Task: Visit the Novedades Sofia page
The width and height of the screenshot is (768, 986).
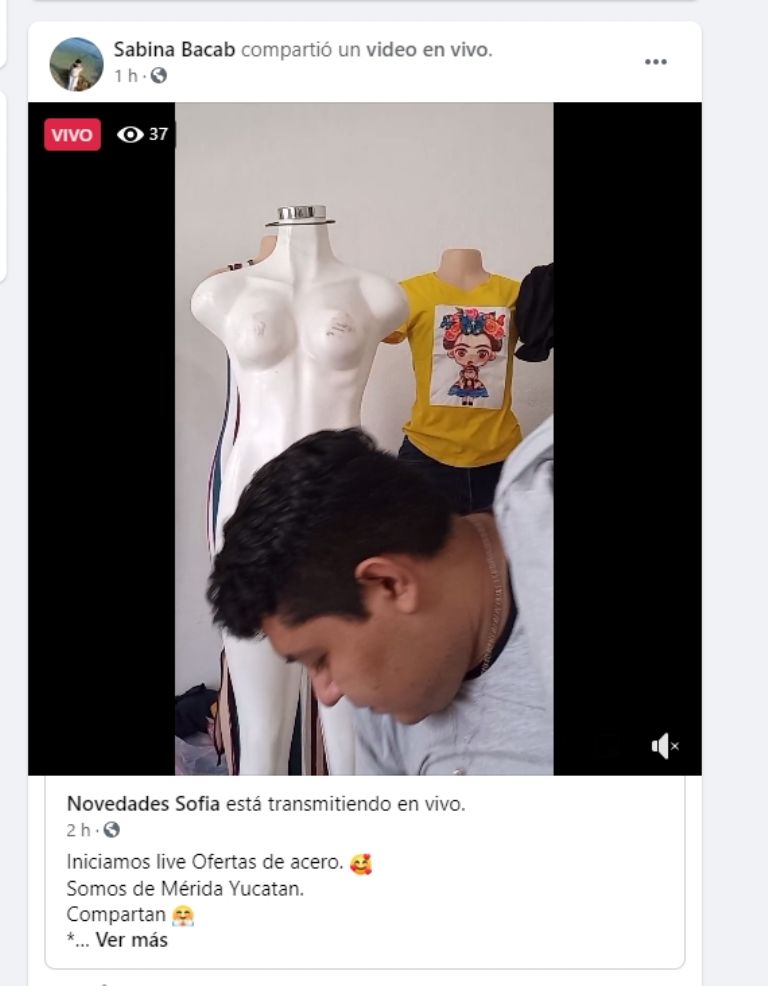Action: point(144,804)
